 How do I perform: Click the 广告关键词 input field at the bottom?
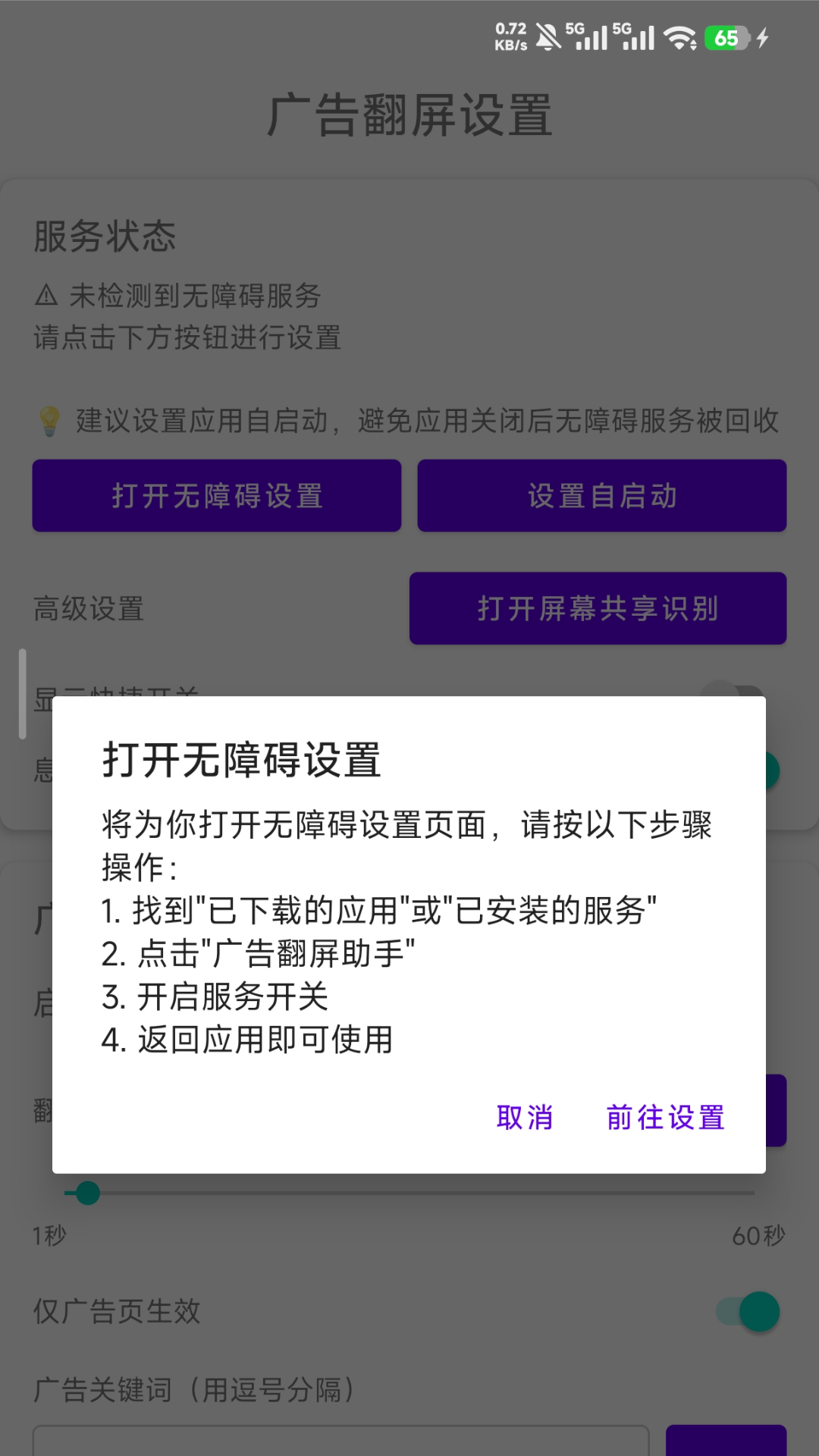pos(341,1441)
